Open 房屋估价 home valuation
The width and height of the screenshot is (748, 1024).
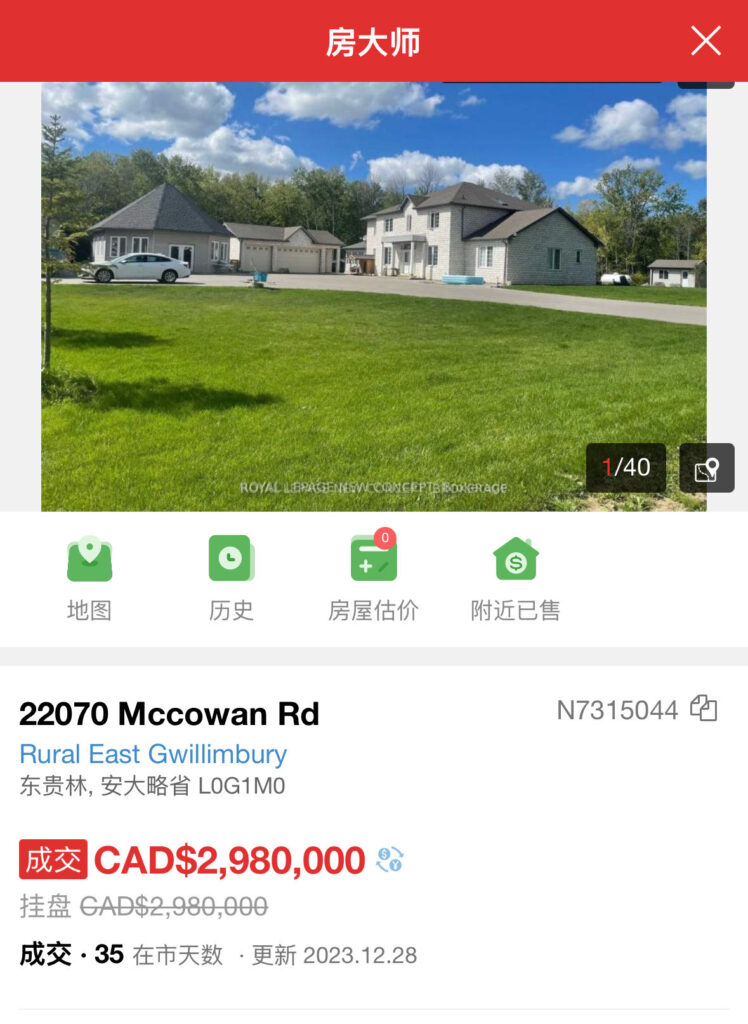coord(373,578)
